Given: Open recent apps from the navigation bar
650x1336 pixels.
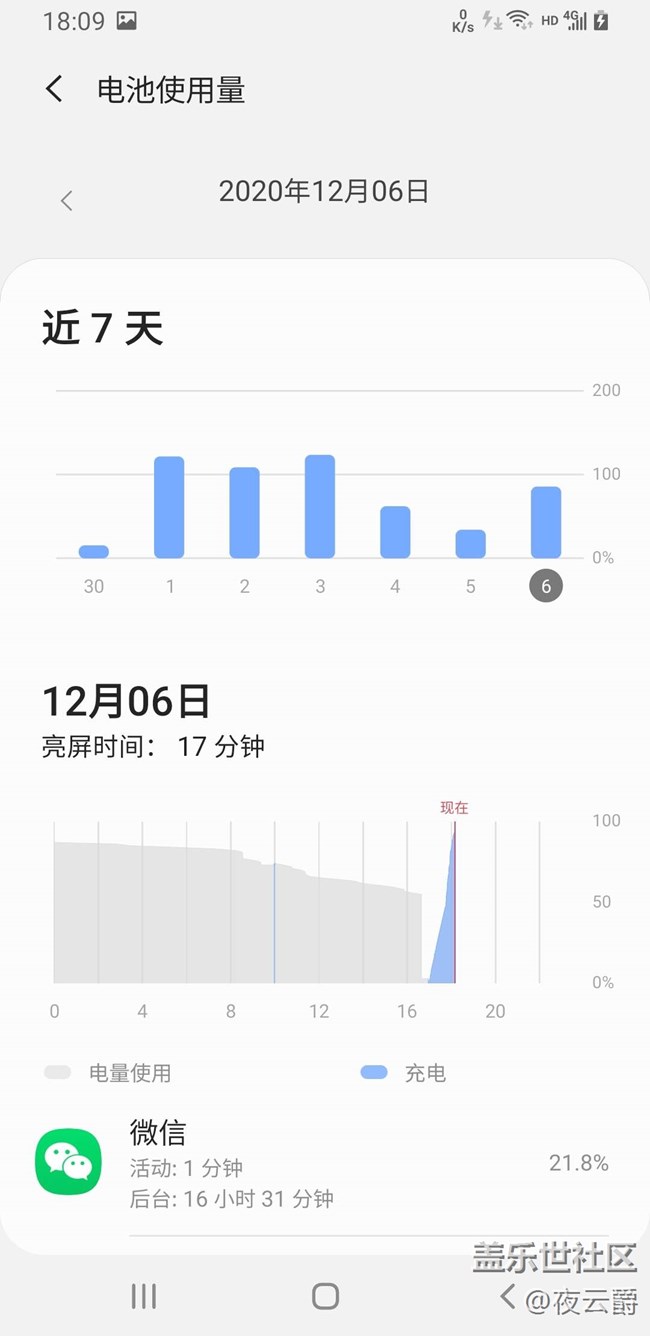Looking at the screenshot, I should (144, 1296).
